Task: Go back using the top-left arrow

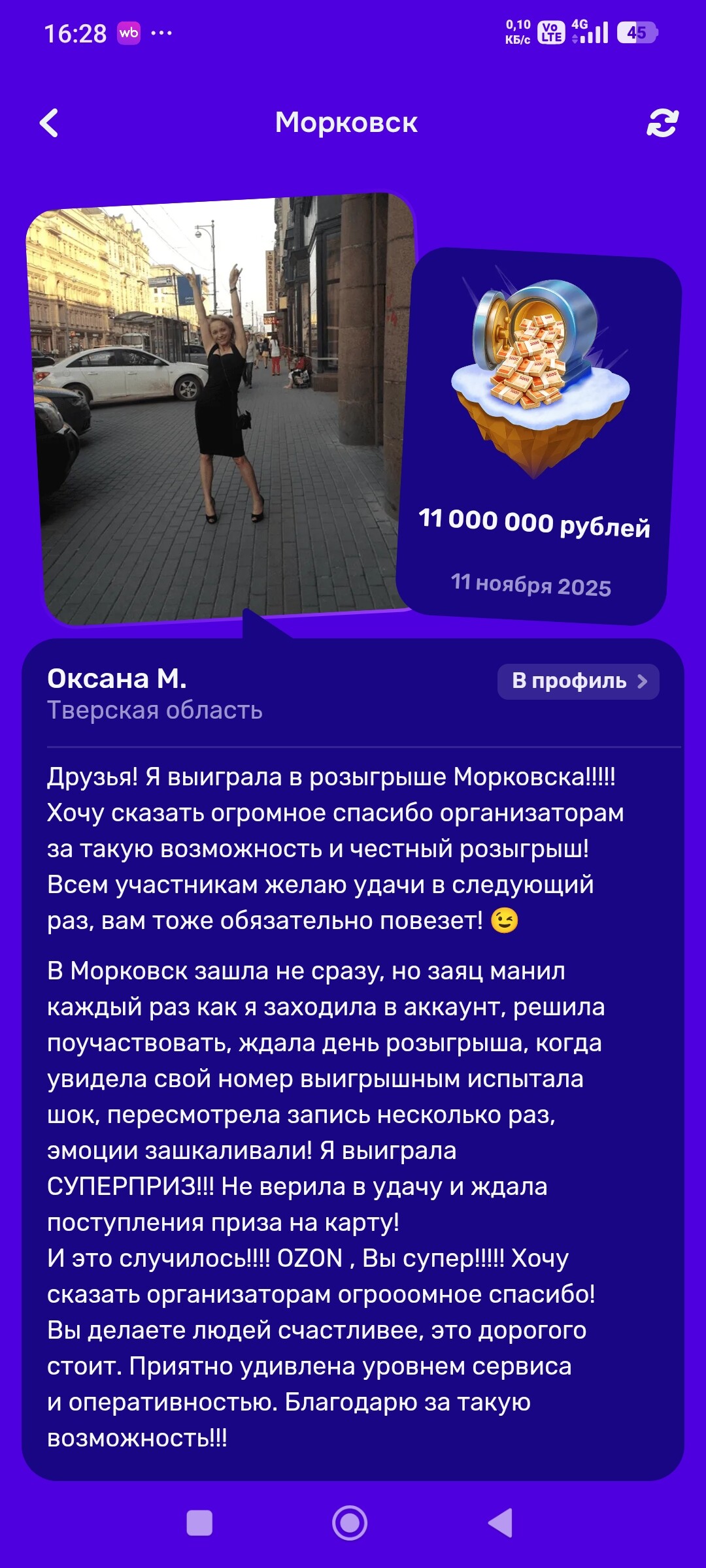Action: pyautogui.click(x=49, y=123)
